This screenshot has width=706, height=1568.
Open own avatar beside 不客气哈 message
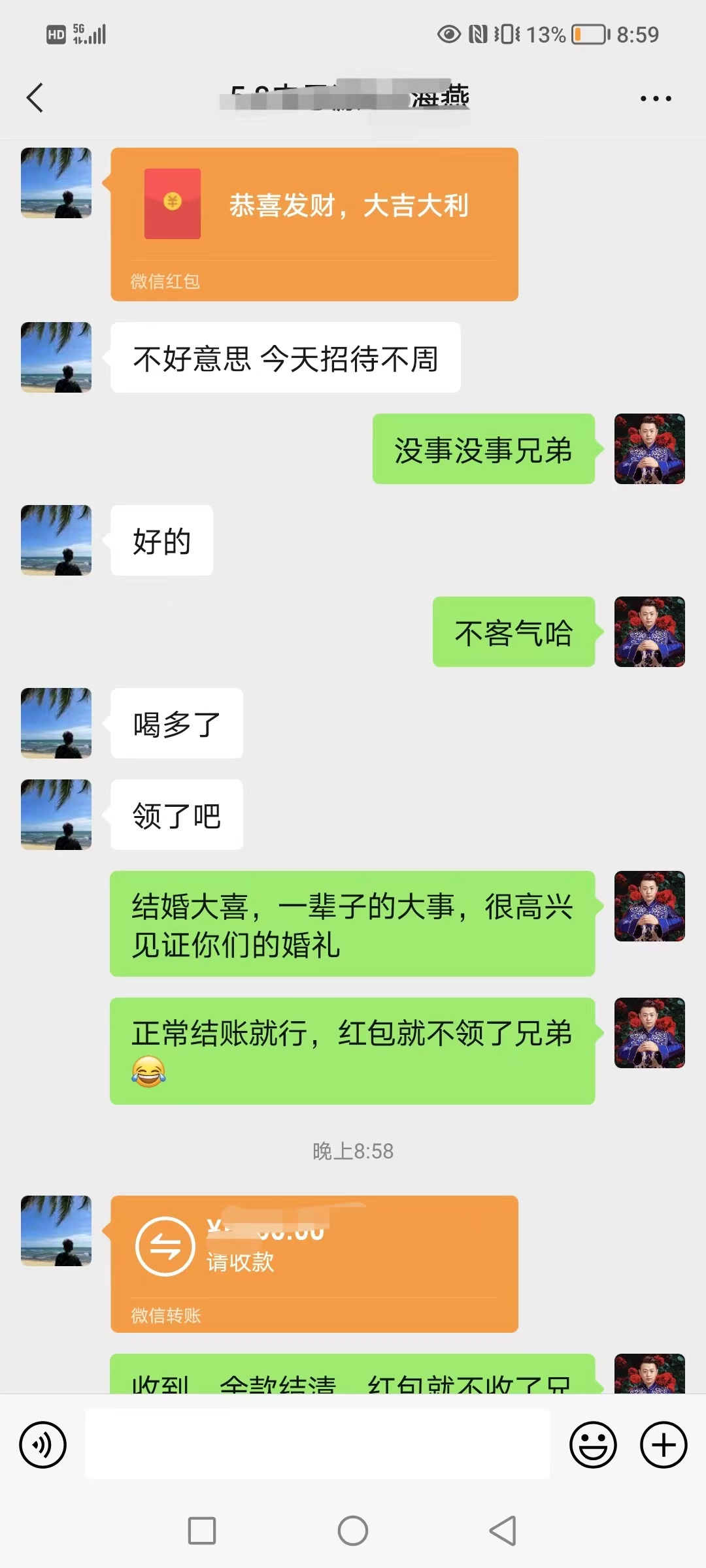[650, 632]
